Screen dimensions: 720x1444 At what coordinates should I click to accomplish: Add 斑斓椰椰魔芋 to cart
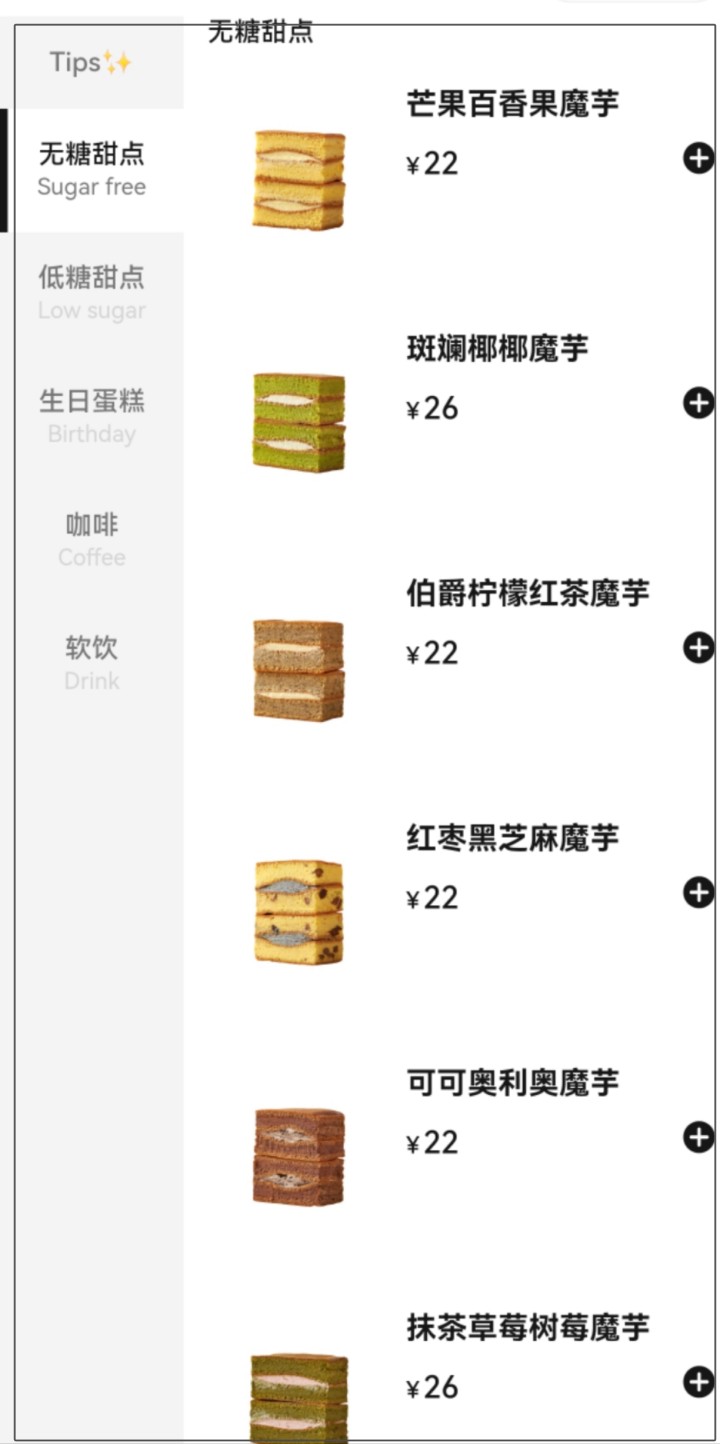698,403
